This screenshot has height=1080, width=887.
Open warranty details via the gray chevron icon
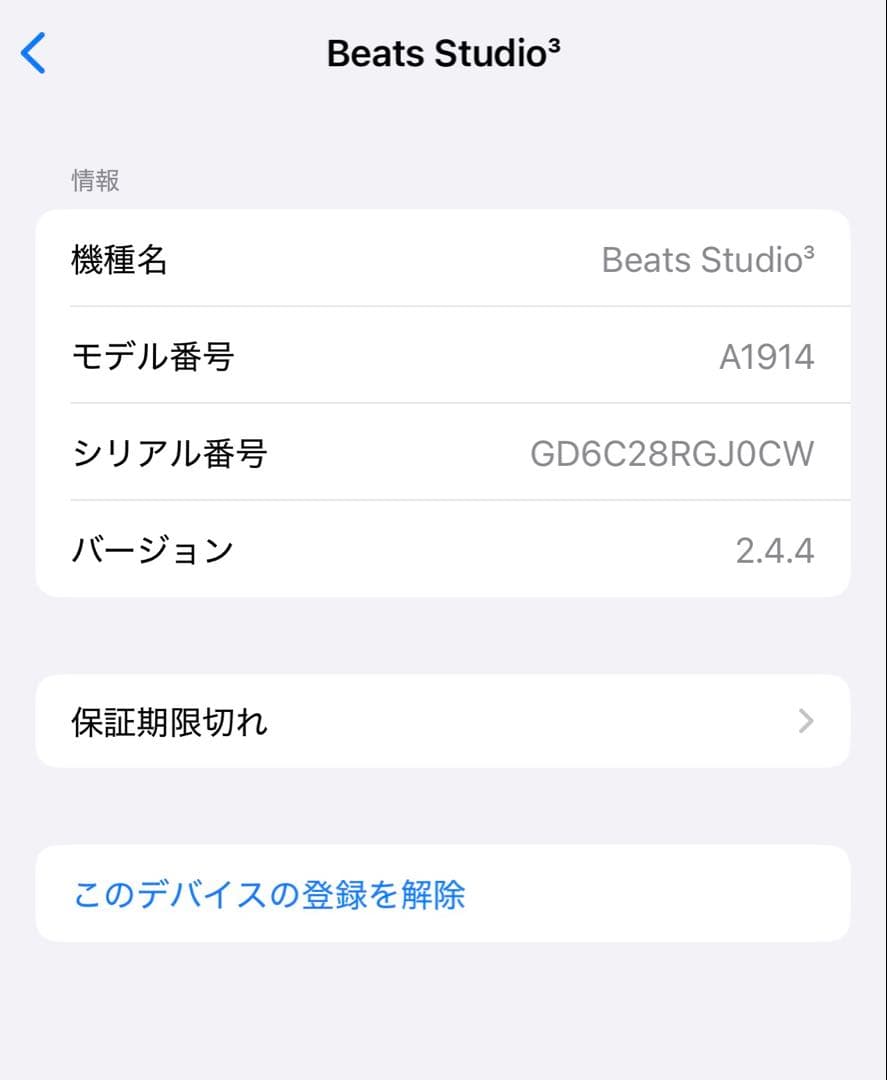pos(804,722)
